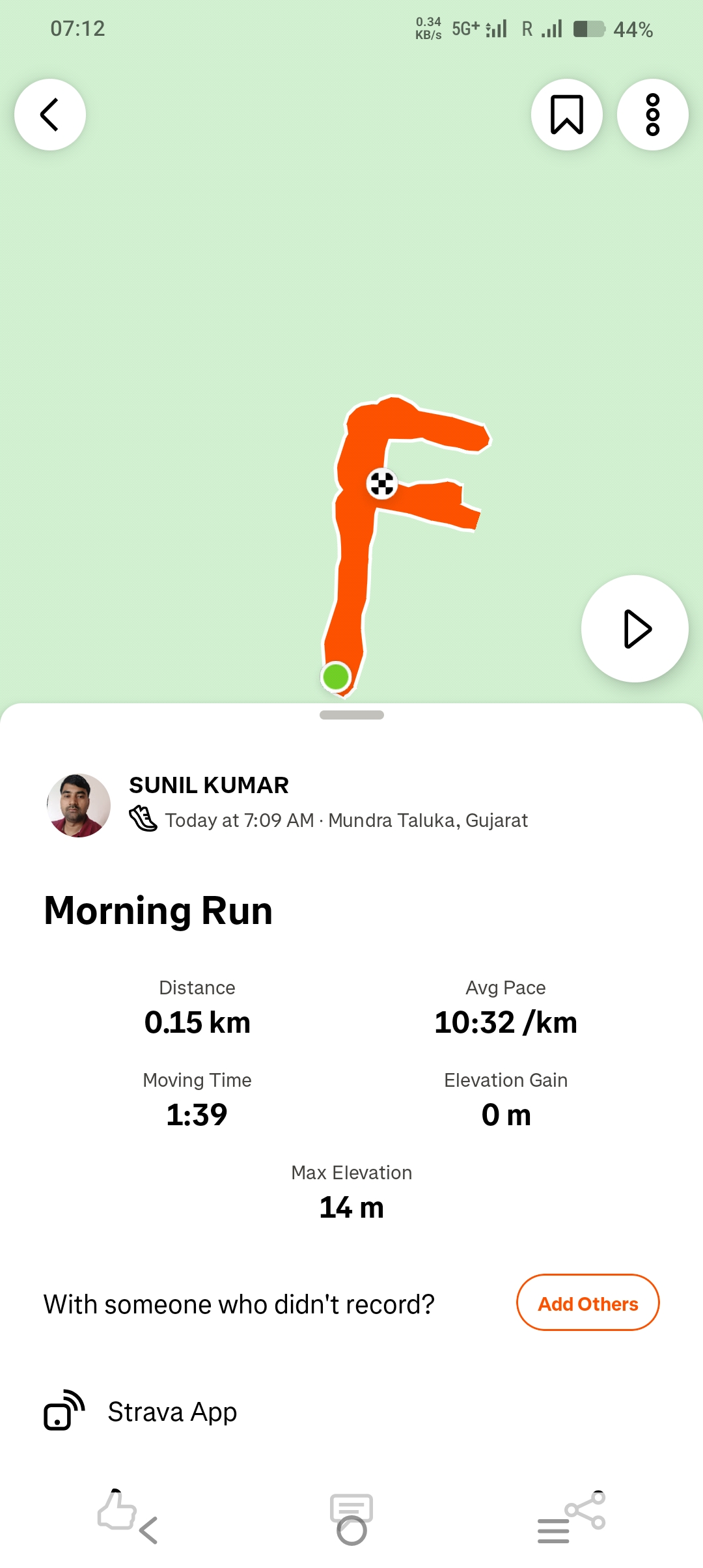The width and height of the screenshot is (703, 1568).
Task: Bookmark this activity route
Action: [566, 115]
